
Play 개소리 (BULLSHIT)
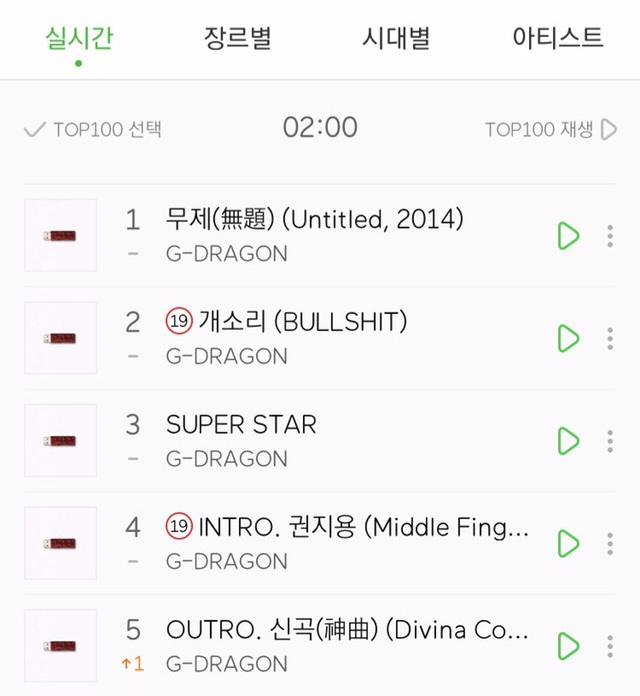click(568, 338)
